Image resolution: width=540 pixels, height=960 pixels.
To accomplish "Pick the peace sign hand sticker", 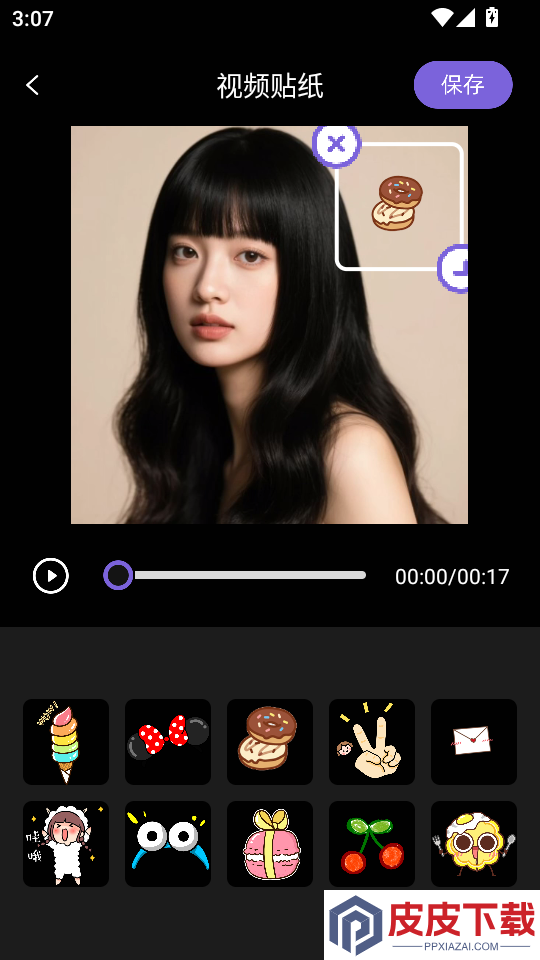I will pos(372,742).
